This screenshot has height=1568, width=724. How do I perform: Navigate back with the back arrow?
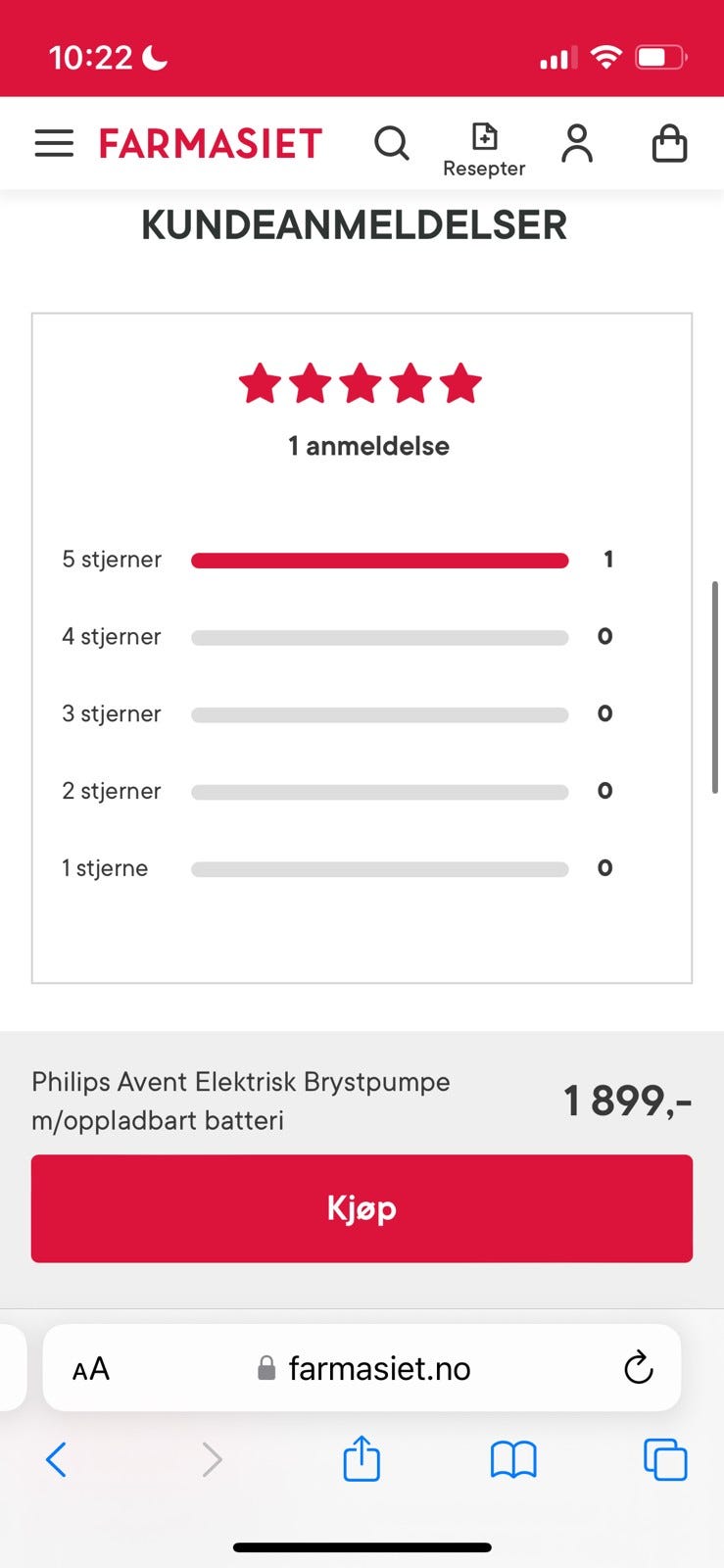[56, 1459]
